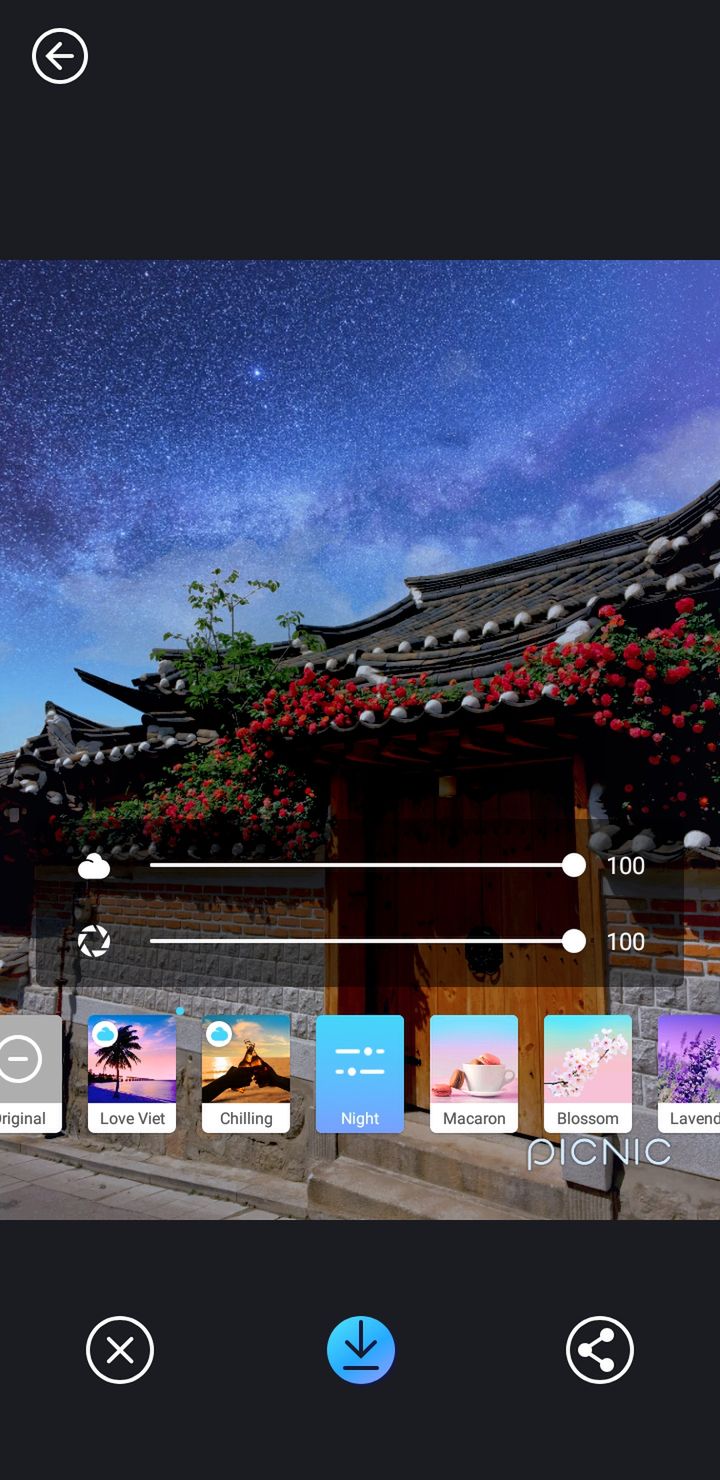Pick the Lavender filter
This screenshot has width=720, height=1480.
click(x=689, y=1074)
